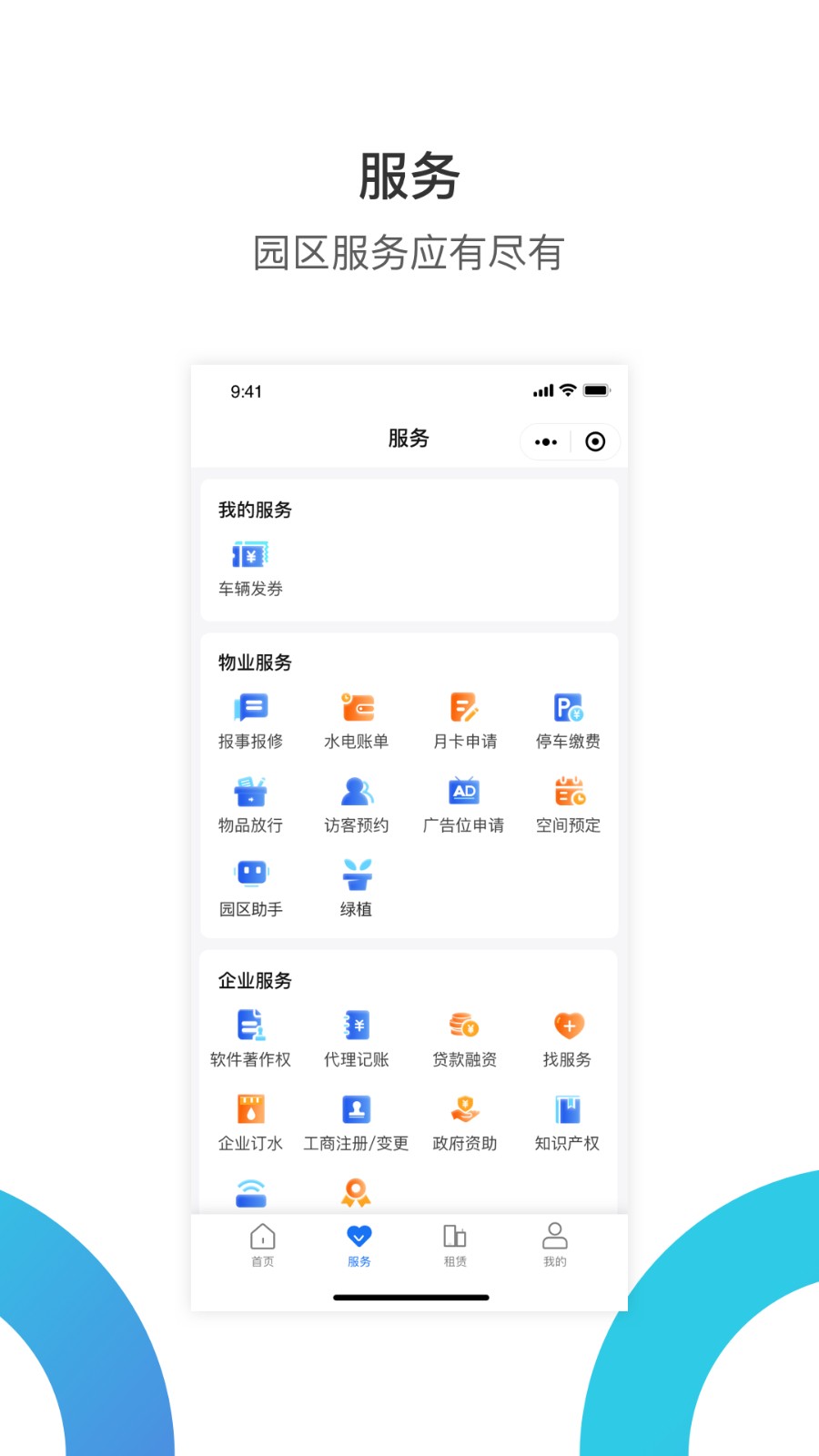The width and height of the screenshot is (819, 1456).
Task: Select the 代理记账 bookkeeping service
Action: [357, 1037]
